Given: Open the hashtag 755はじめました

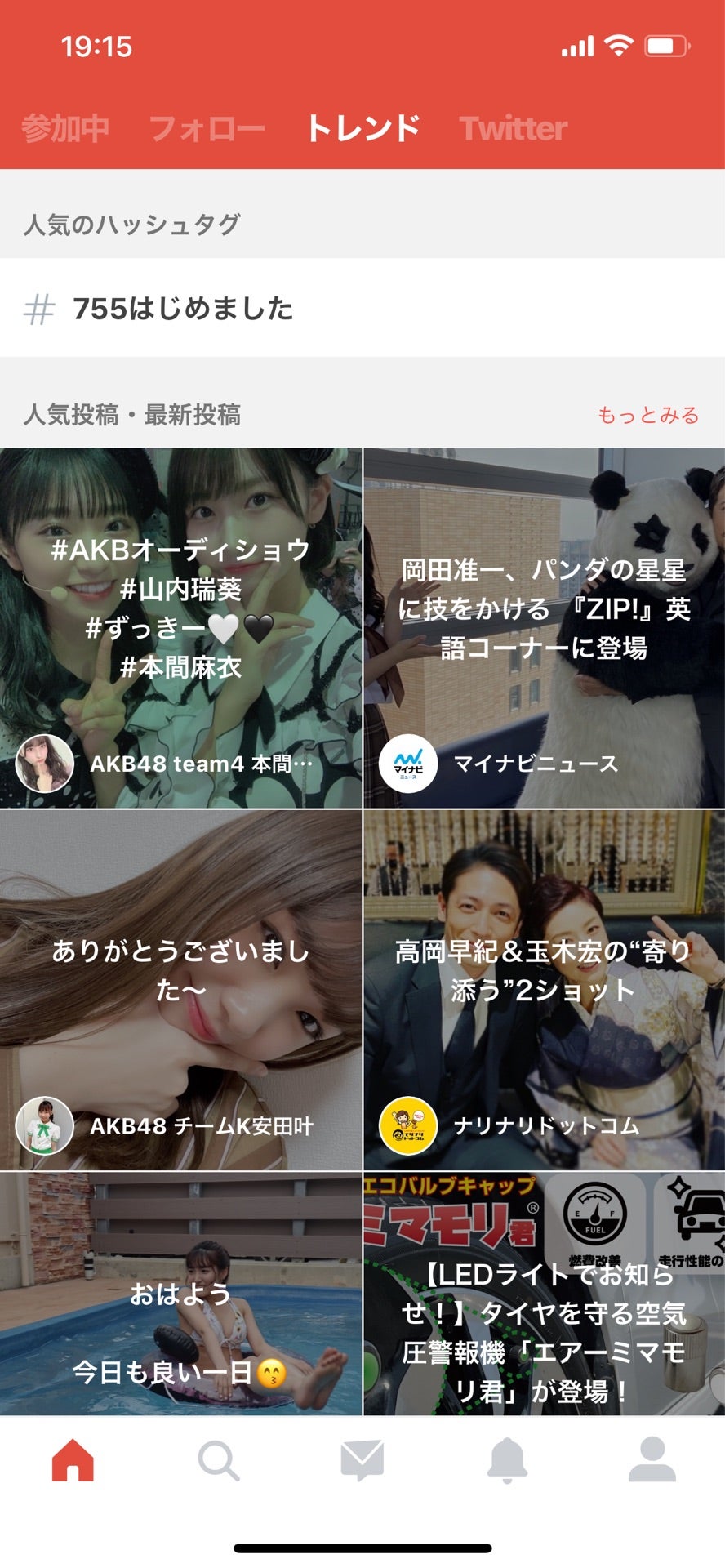Looking at the screenshot, I should pyautogui.click(x=183, y=309).
